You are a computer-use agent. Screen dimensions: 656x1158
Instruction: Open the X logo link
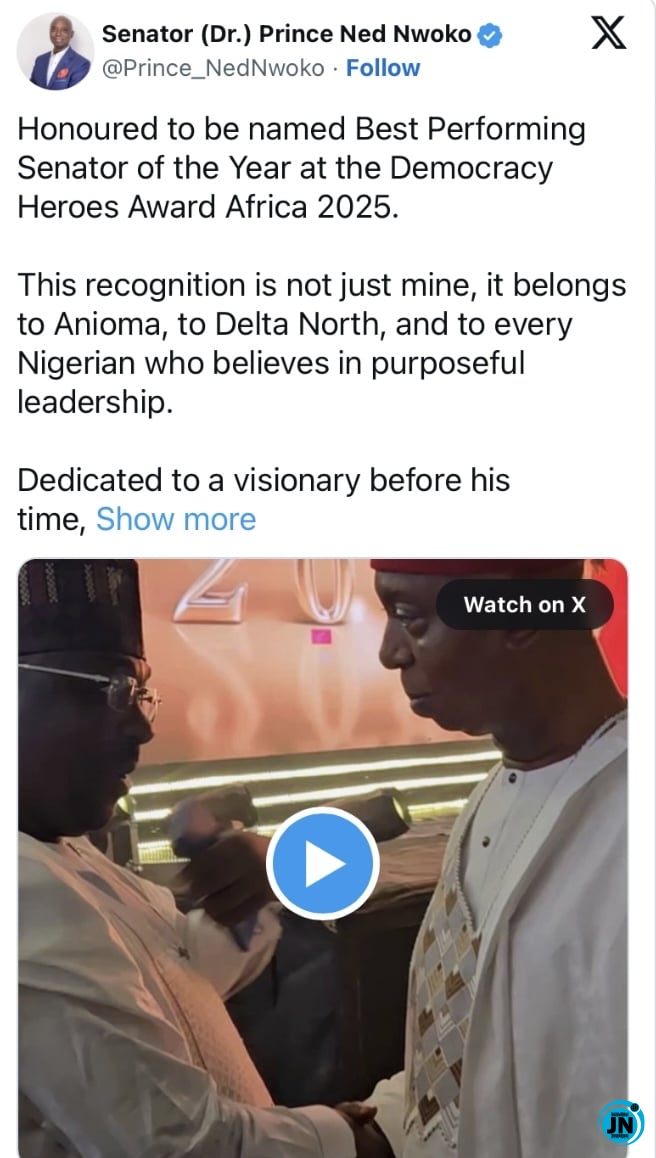click(608, 33)
